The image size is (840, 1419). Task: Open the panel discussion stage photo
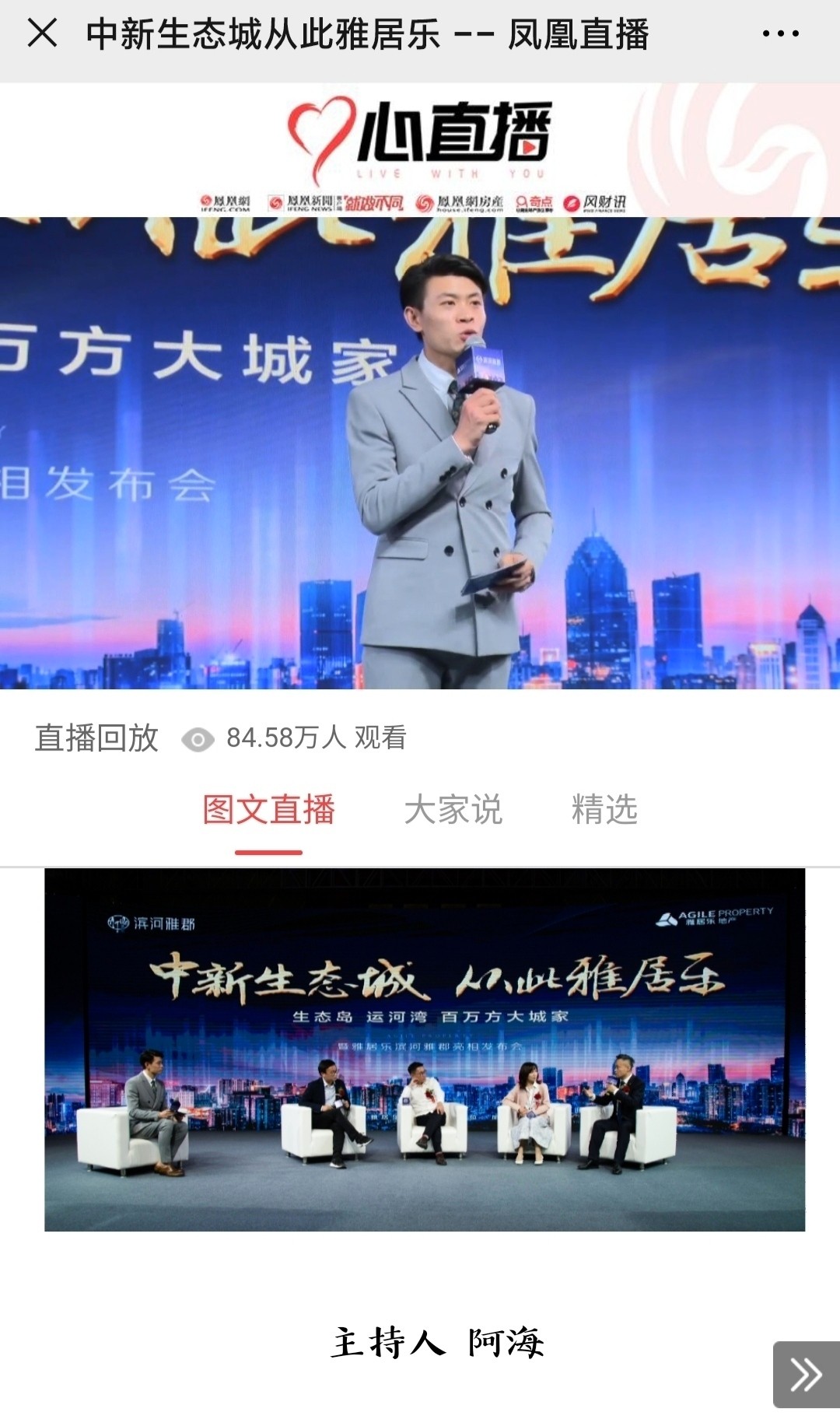pos(425,1049)
